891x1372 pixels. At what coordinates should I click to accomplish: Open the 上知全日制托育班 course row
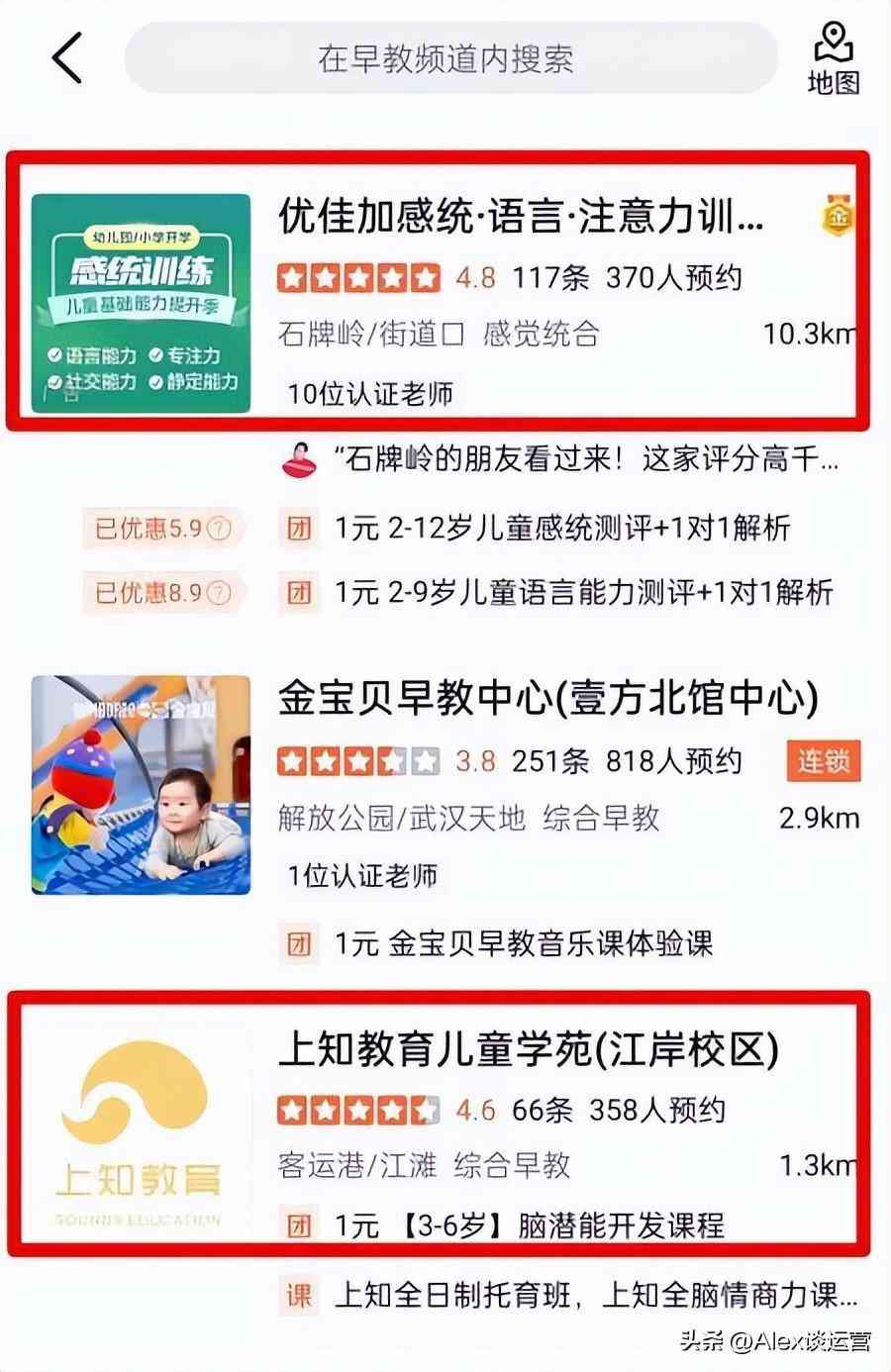(594, 1295)
